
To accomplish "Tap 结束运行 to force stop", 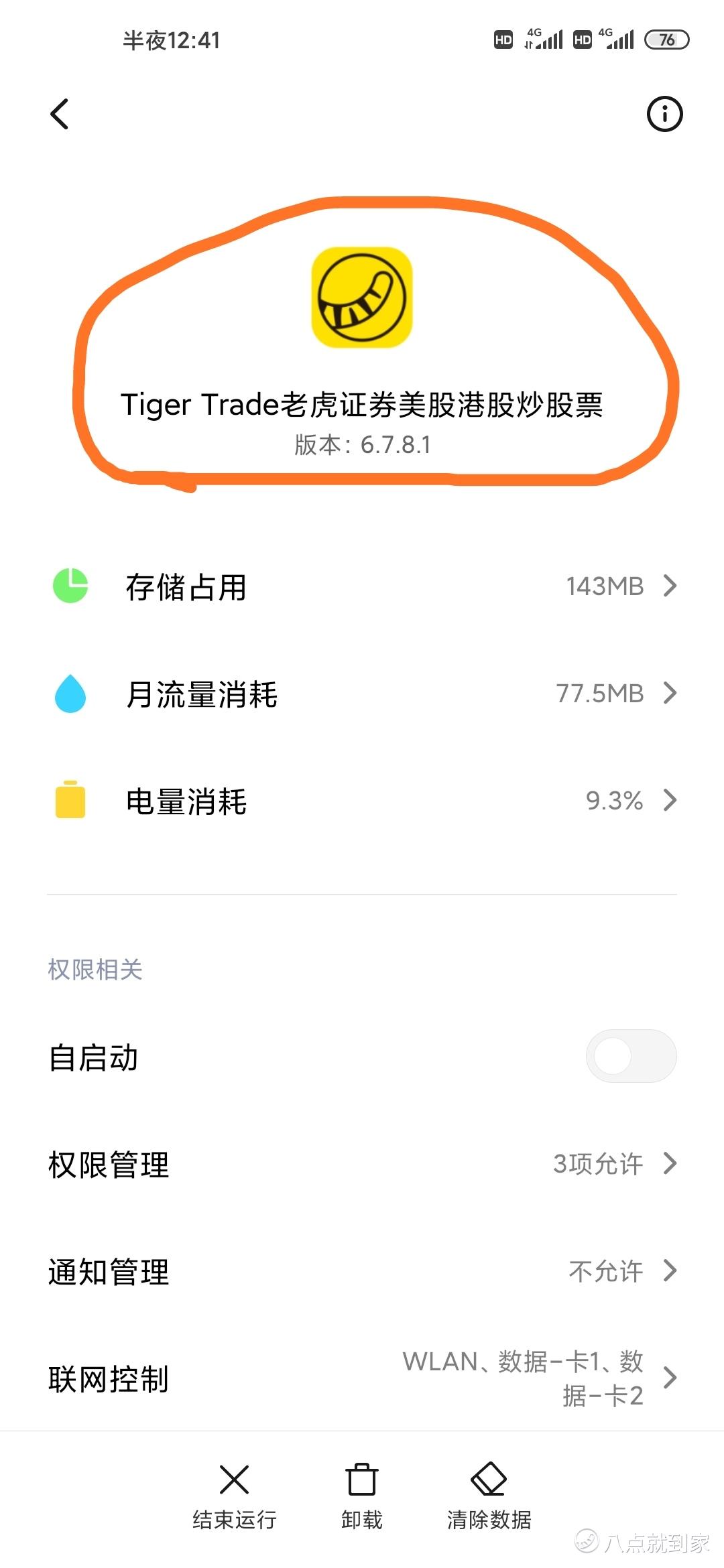I will tap(234, 1496).
